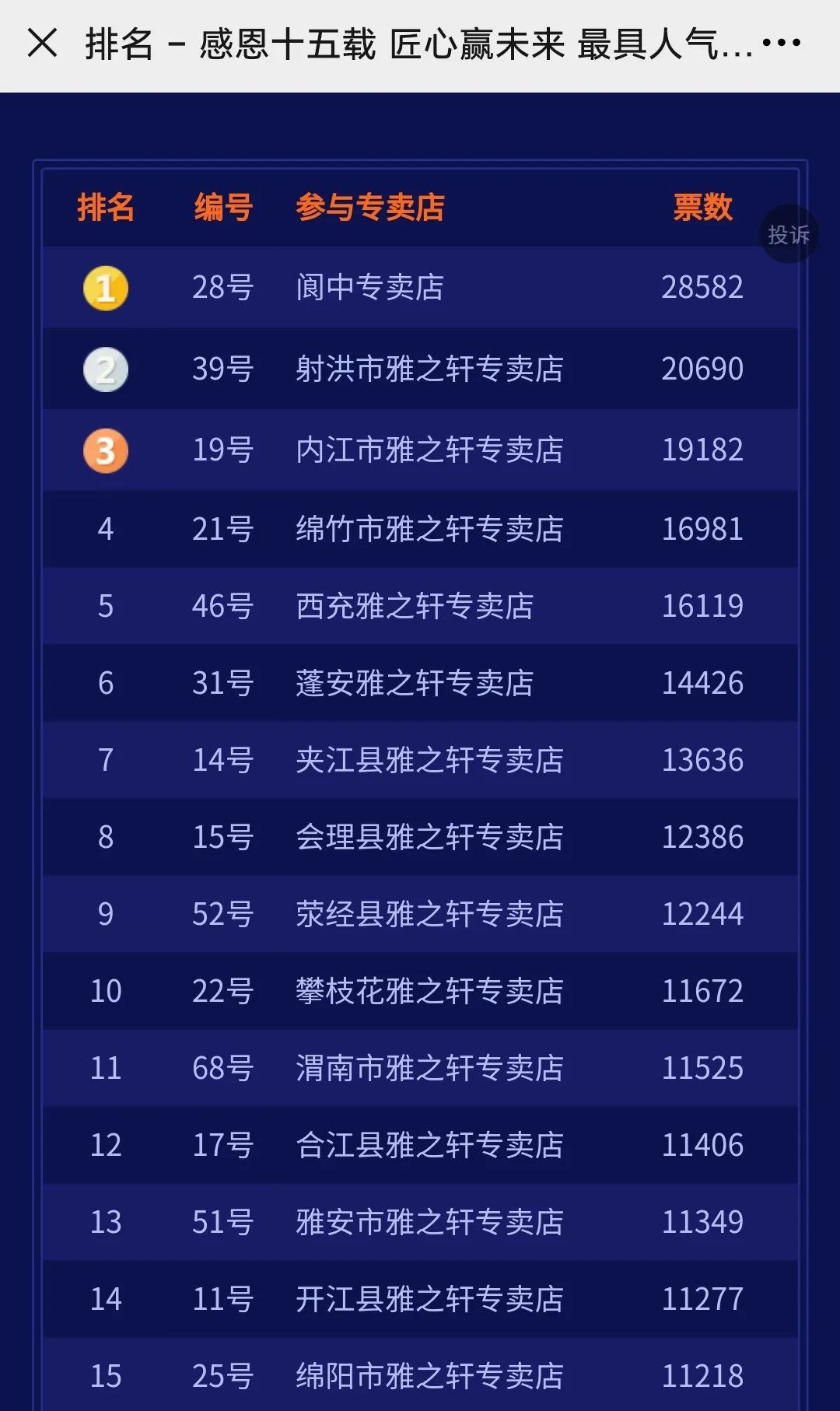Viewport: 840px width, 1411px height.
Task: Tap the 投诉 complaint button
Action: (x=789, y=234)
